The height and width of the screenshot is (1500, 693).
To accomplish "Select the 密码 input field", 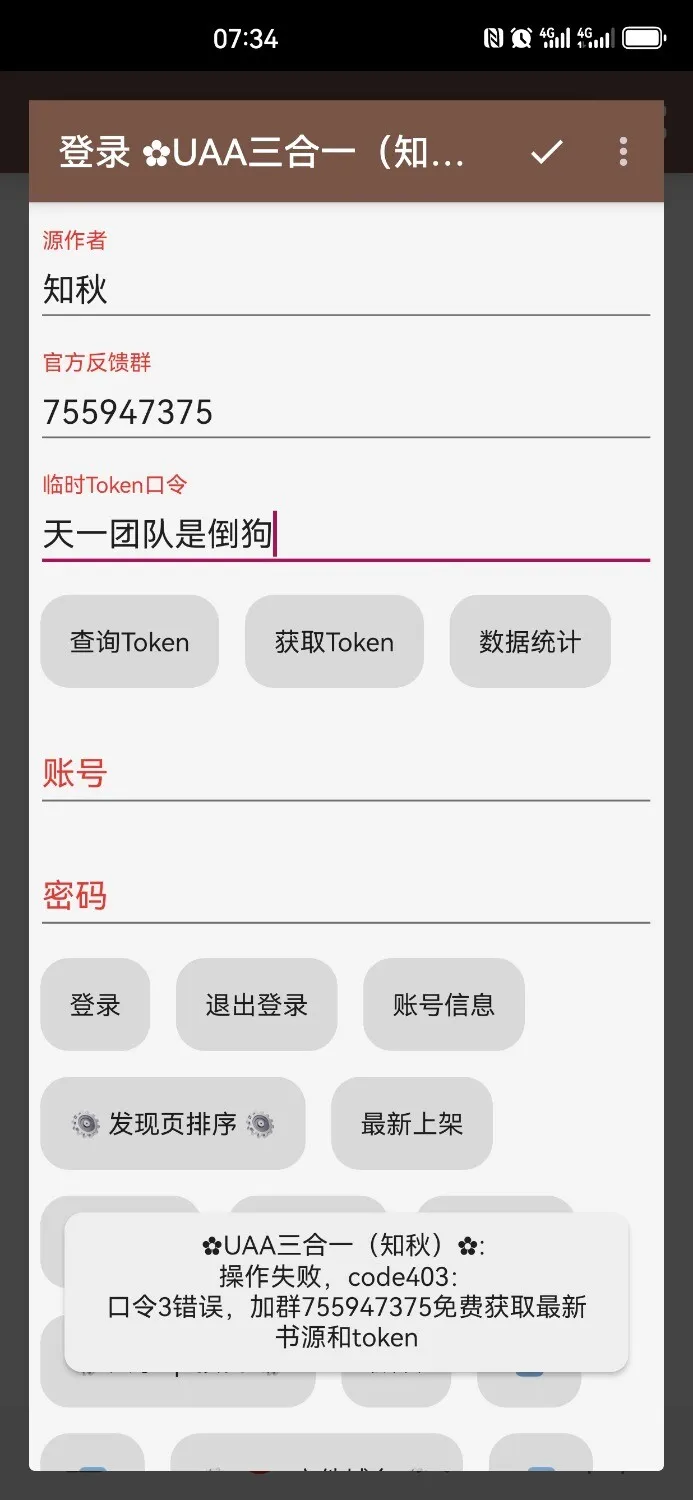I will pyautogui.click(x=345, y=896).
